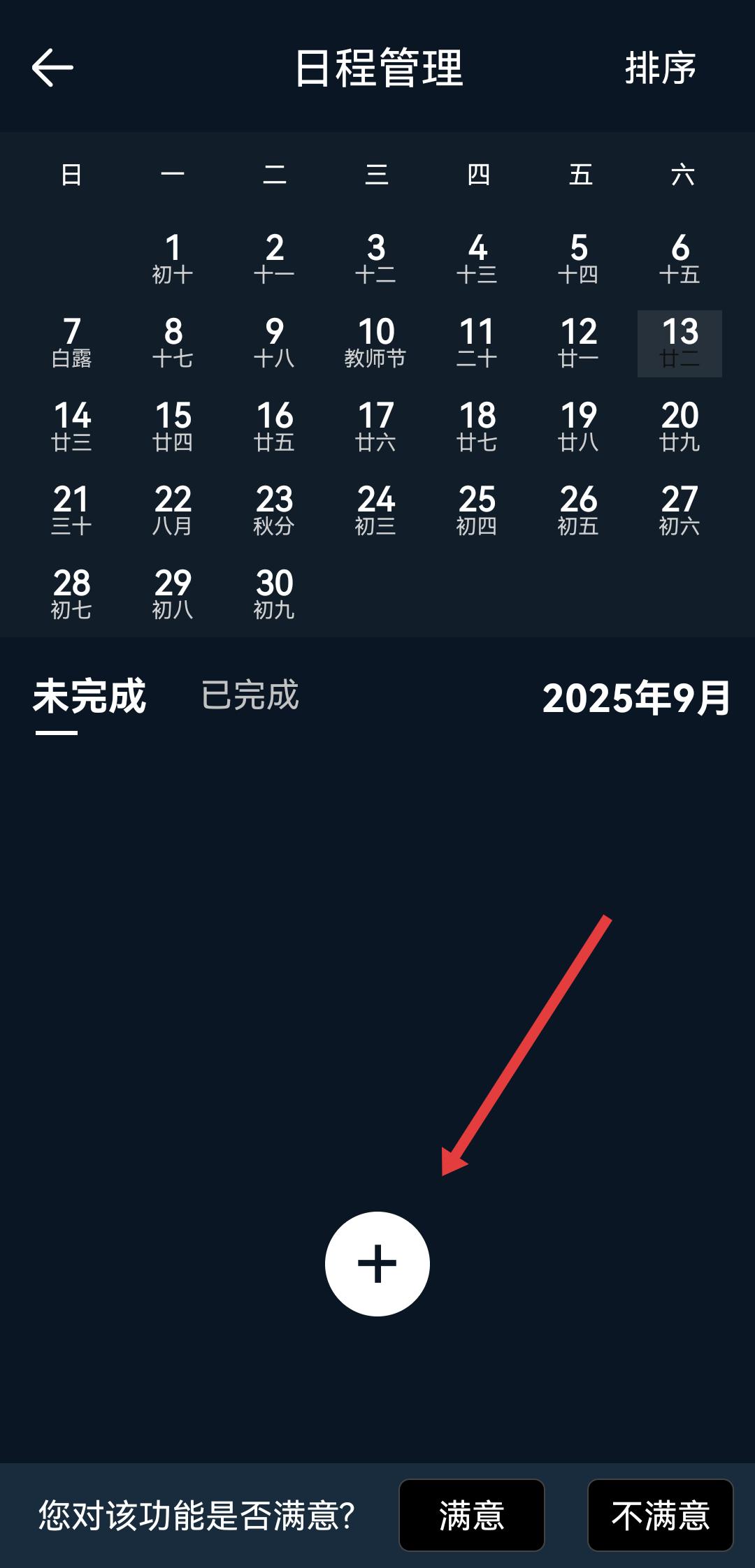This screenshot has height=1568, width=755.
Task: Select date 22 八月
Action: (173, 511)
